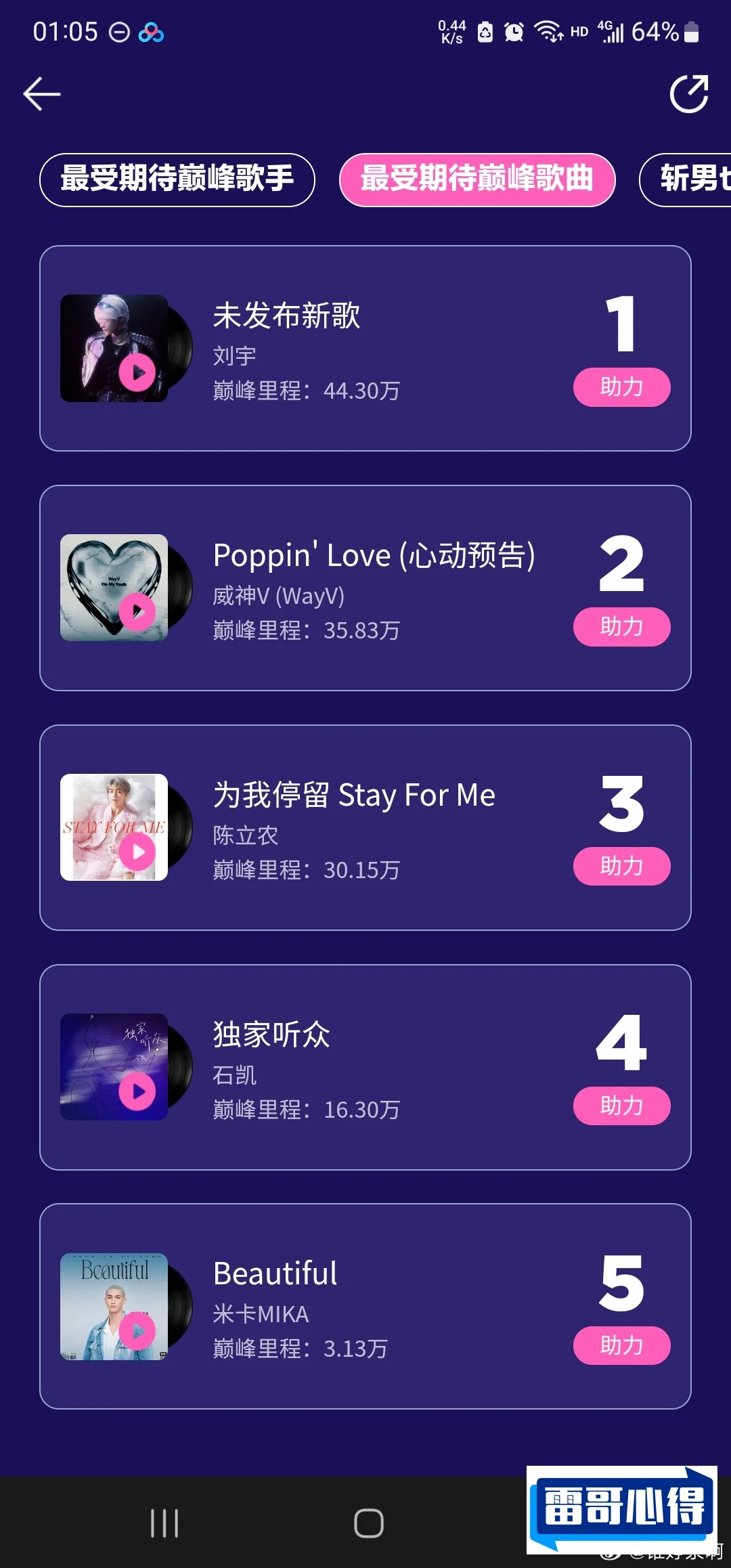Image resolution: width=731 pixels, height=1568 pixels.
Task: Tap 助力 for 未发布新歌 by 刘宇
Action: point(621,387)
